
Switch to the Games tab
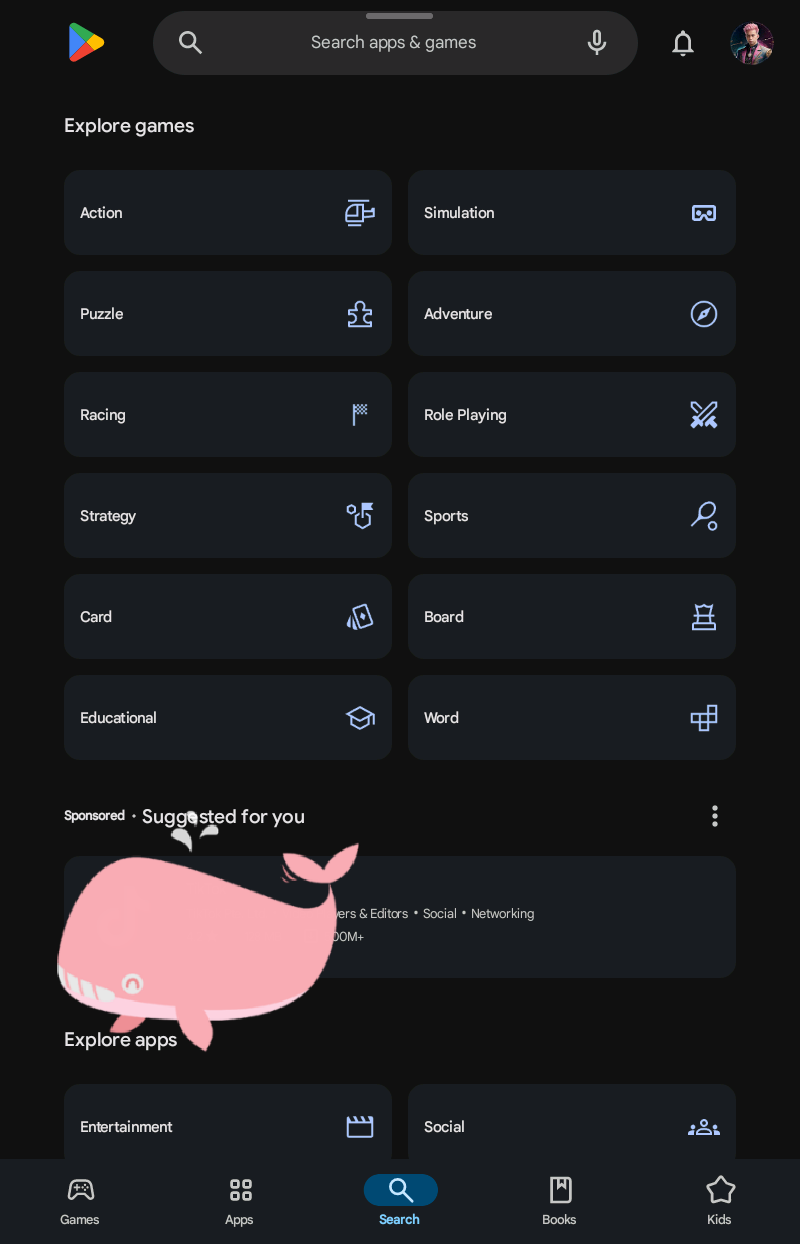80,1201
